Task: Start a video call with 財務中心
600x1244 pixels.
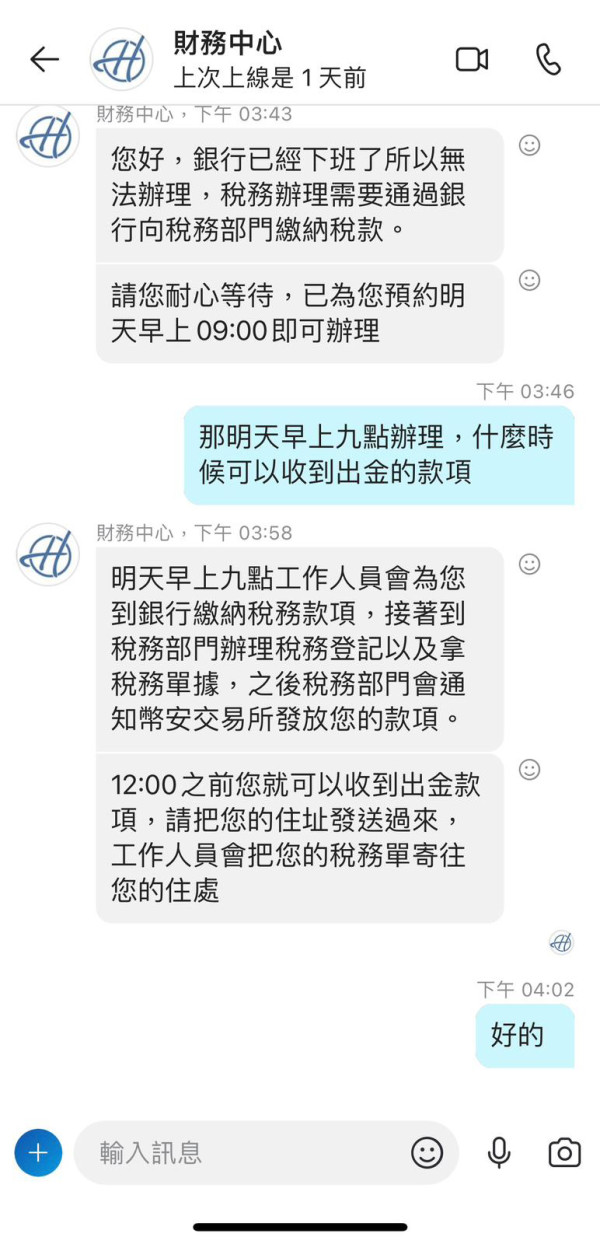Action: tap(472, 60)
